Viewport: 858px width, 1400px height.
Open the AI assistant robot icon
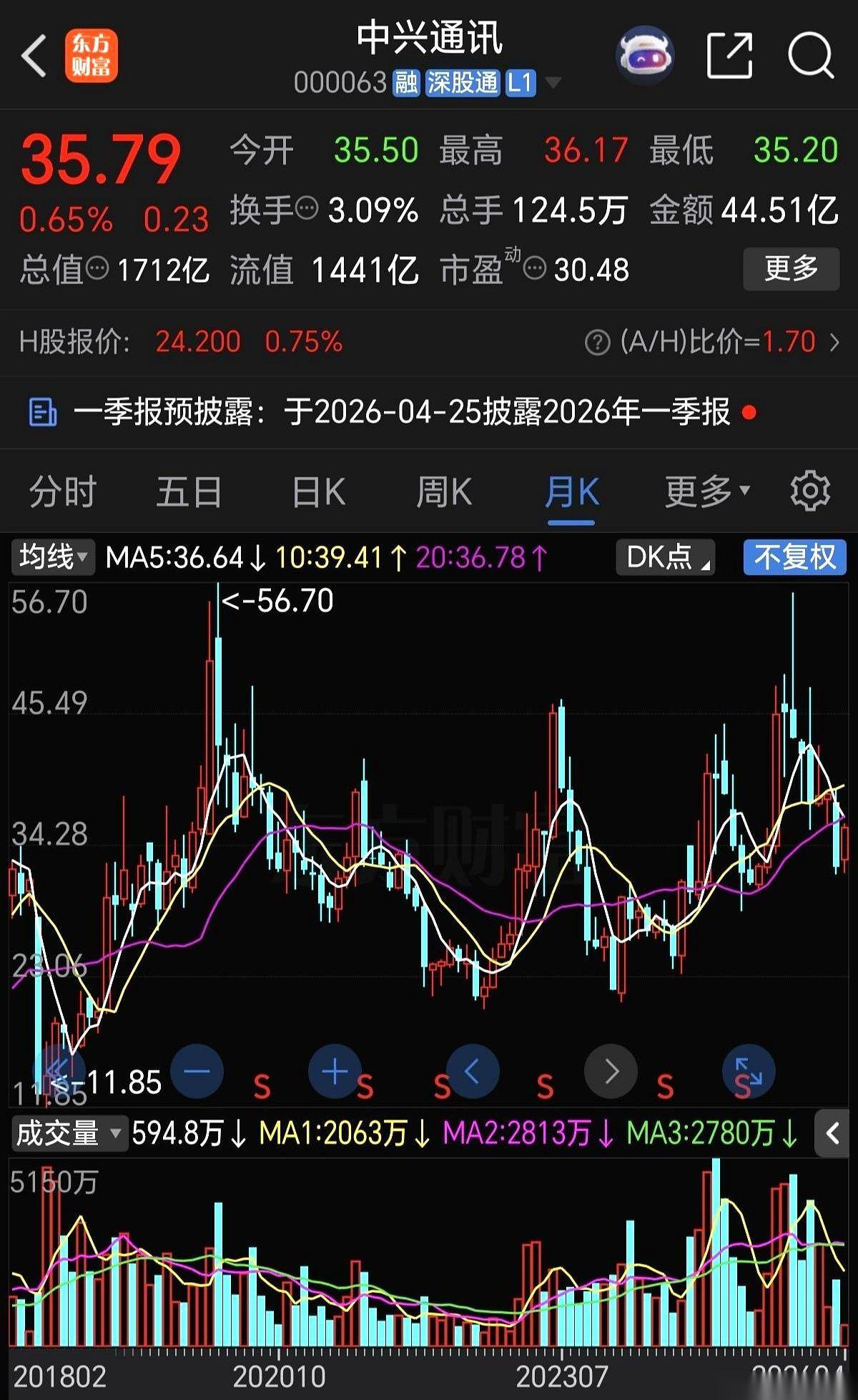(x=644, y=54)
